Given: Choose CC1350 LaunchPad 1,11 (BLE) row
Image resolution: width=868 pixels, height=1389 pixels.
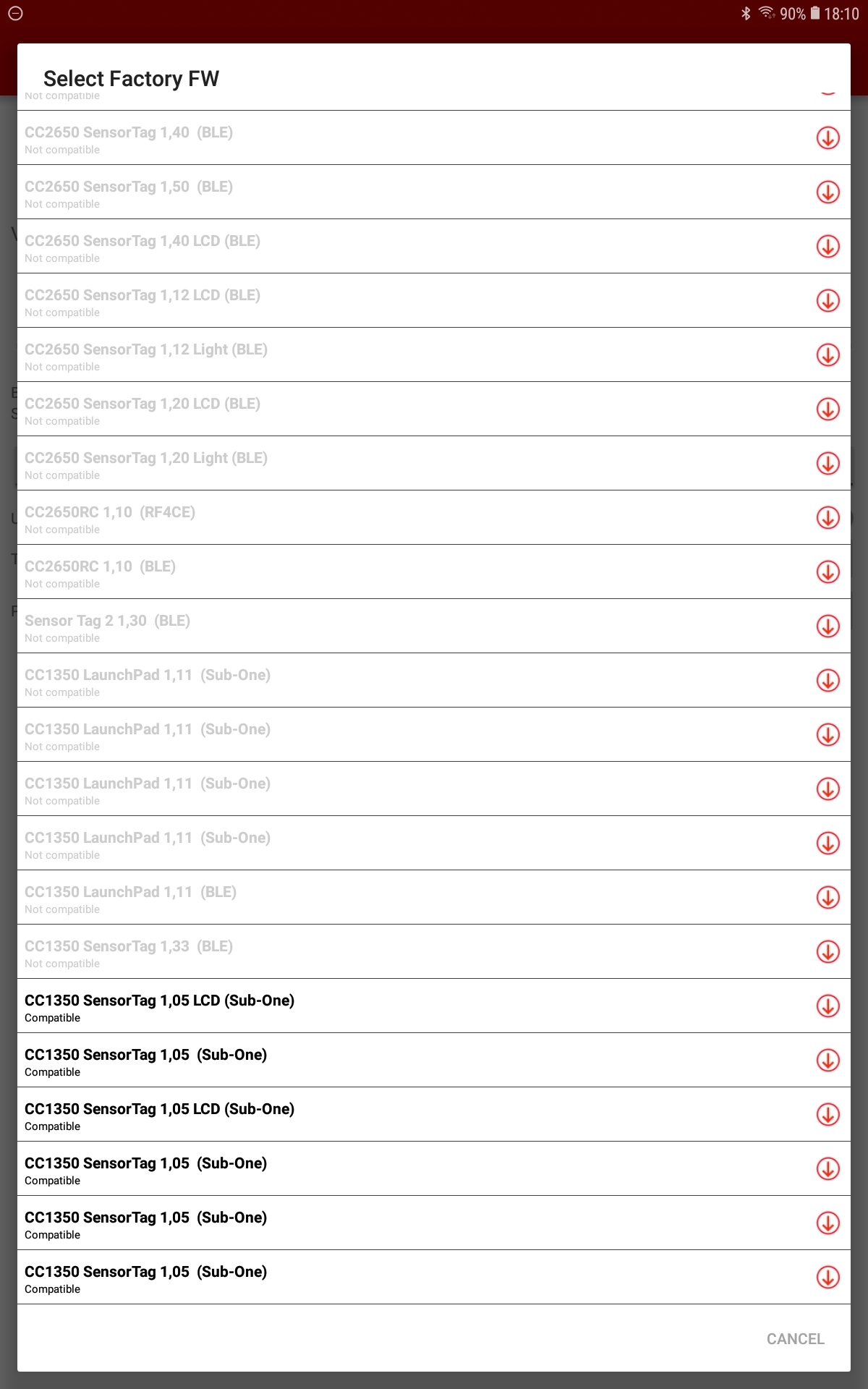Looking at the screenshot, I should (x=434, y=897).
